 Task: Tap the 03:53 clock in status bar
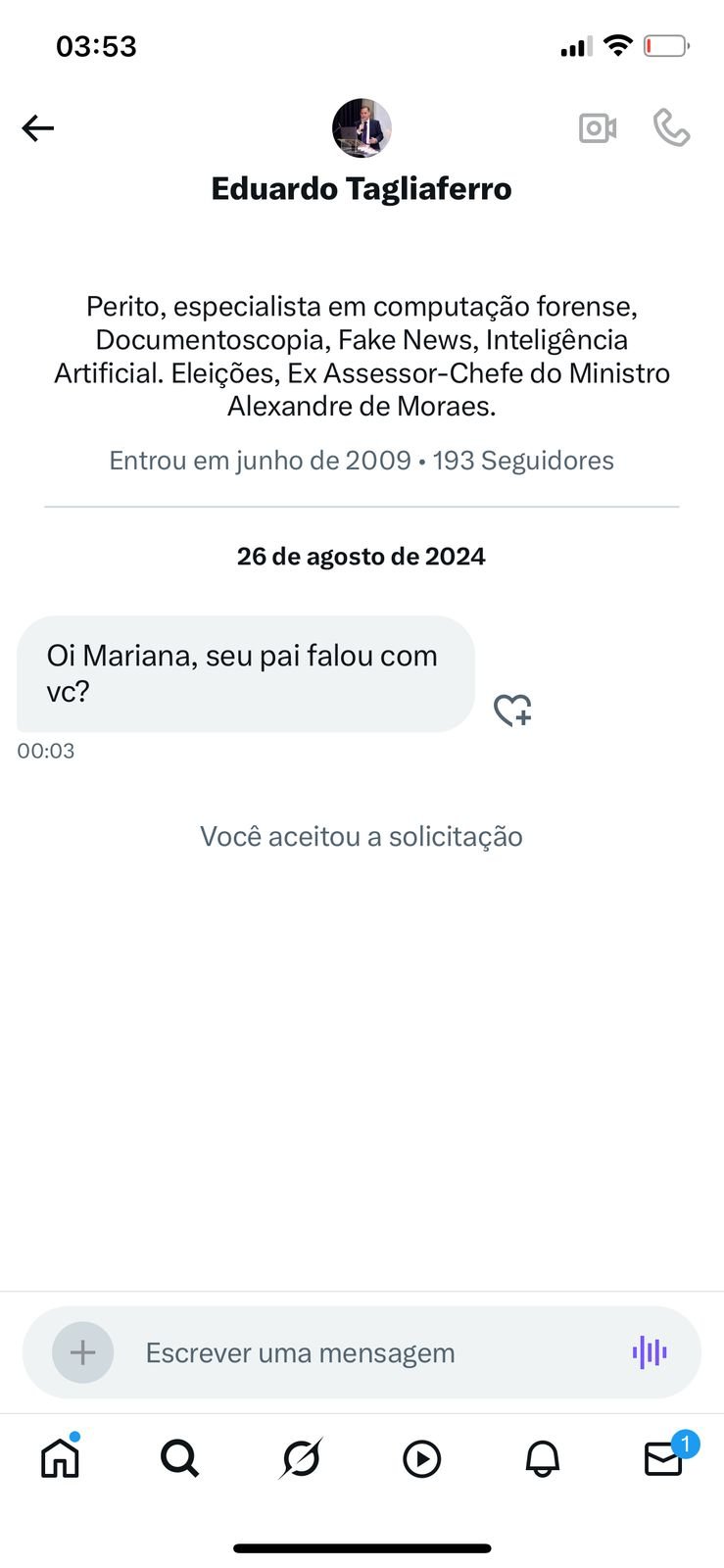(x=96, y=45)
